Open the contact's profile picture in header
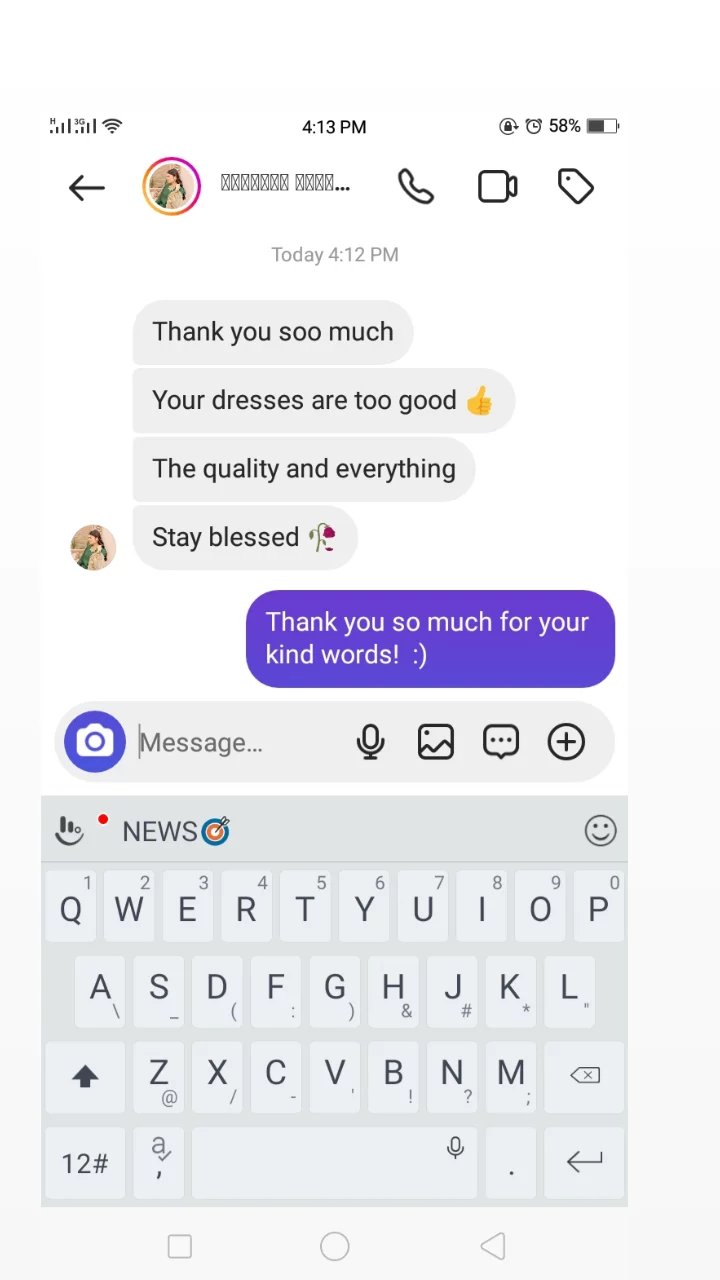 (x=172, y=187)
